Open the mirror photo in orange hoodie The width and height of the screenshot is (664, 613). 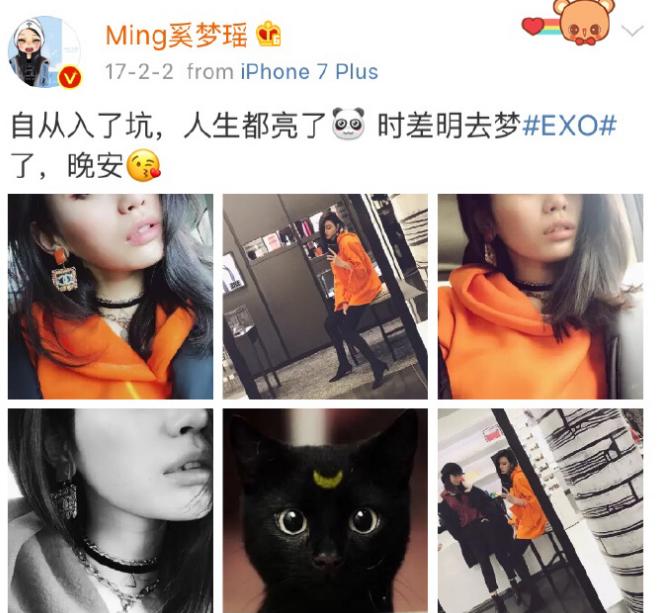pos(325,297)
